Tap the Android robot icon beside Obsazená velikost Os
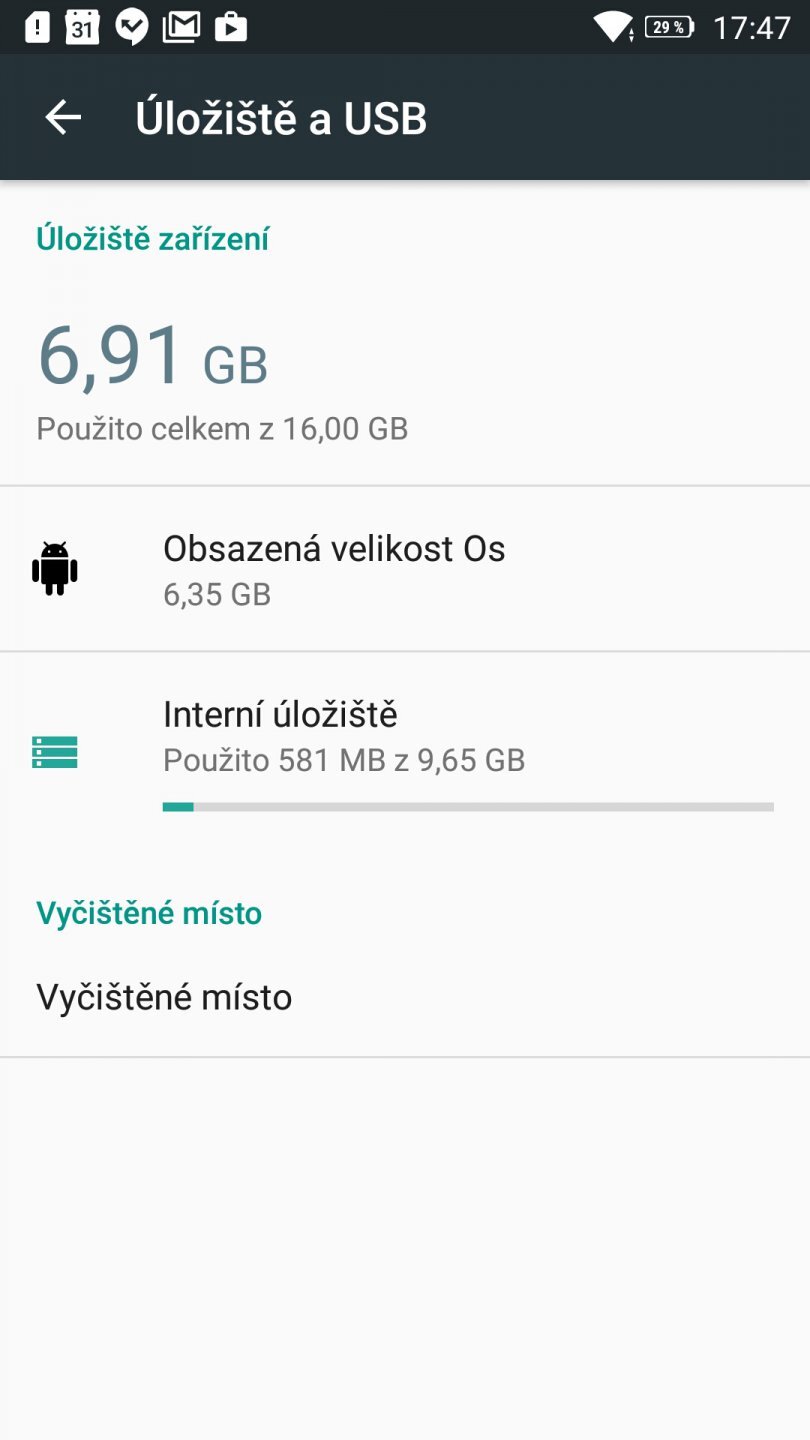 (55, 568)
